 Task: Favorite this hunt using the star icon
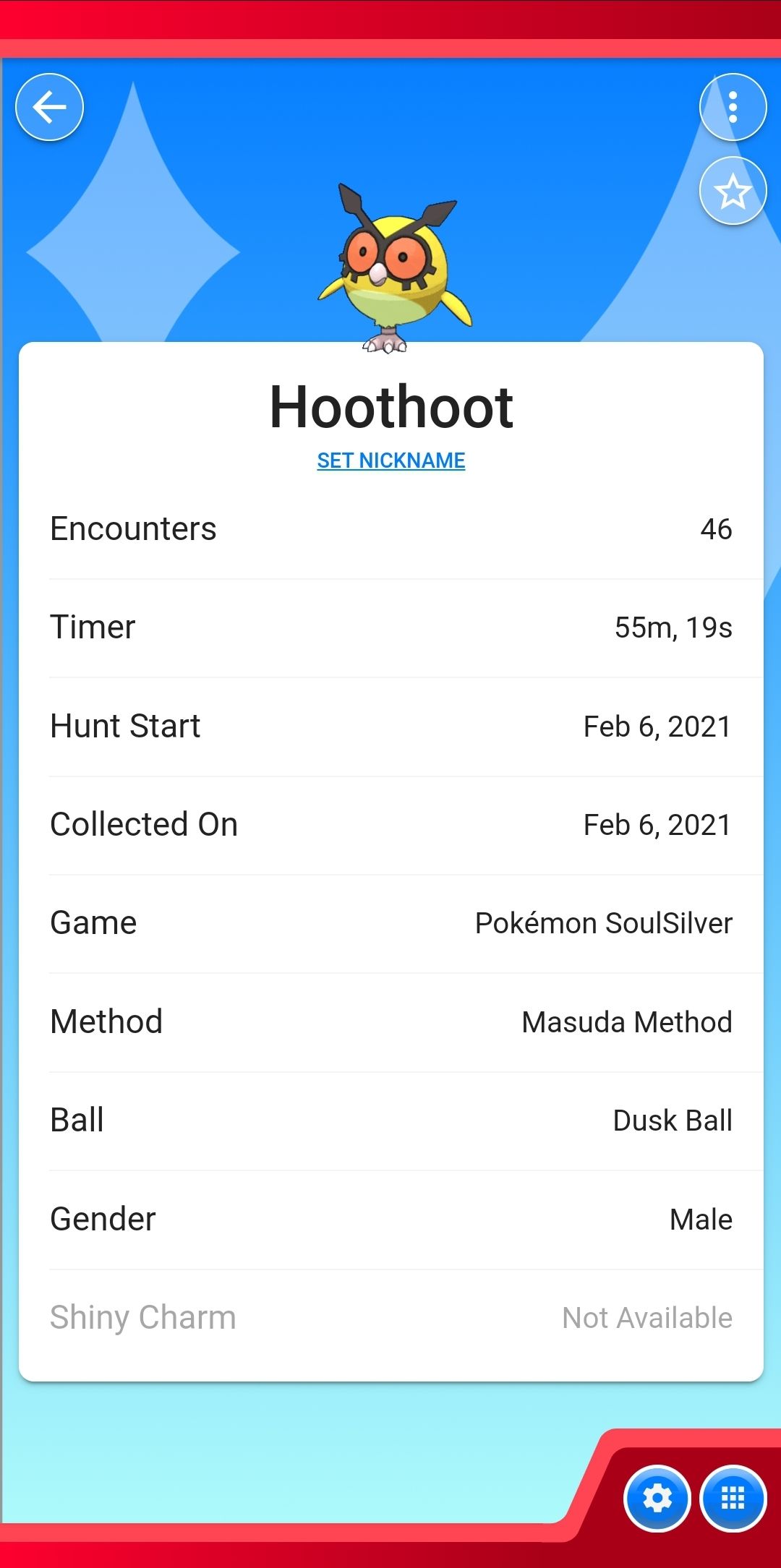(733, 189)
